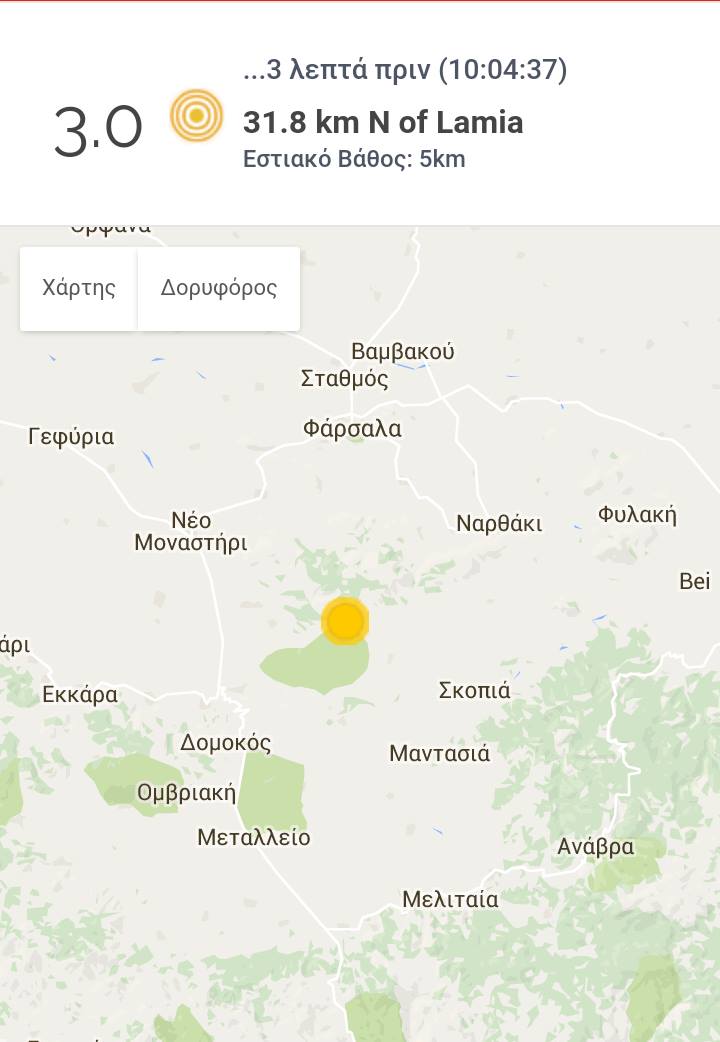Open the 31.8 km N of Lamia earthquake entry
This screenshot has height=1042, width=720.
point(383,122)
